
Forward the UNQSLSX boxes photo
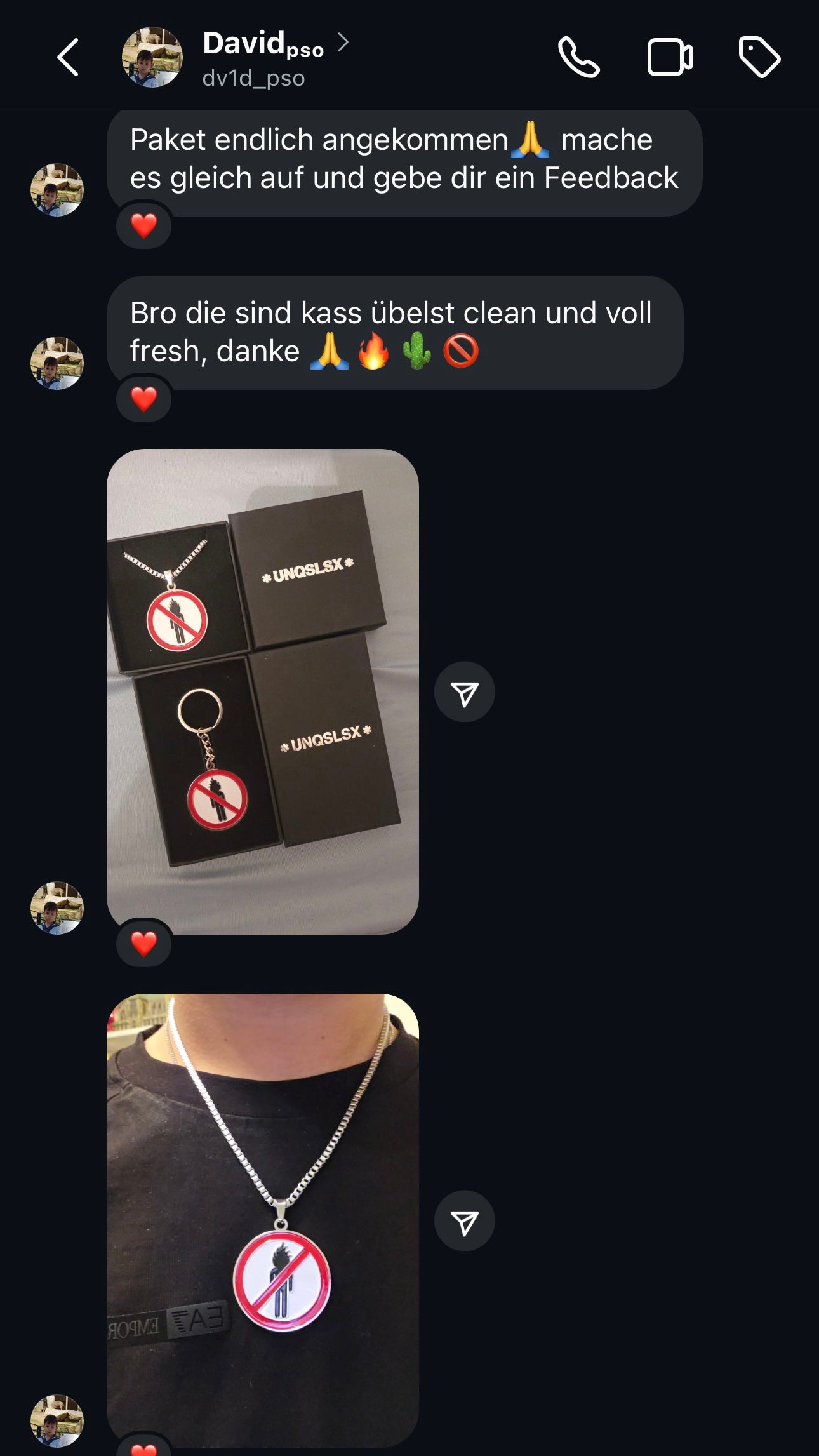coord(464,692)
